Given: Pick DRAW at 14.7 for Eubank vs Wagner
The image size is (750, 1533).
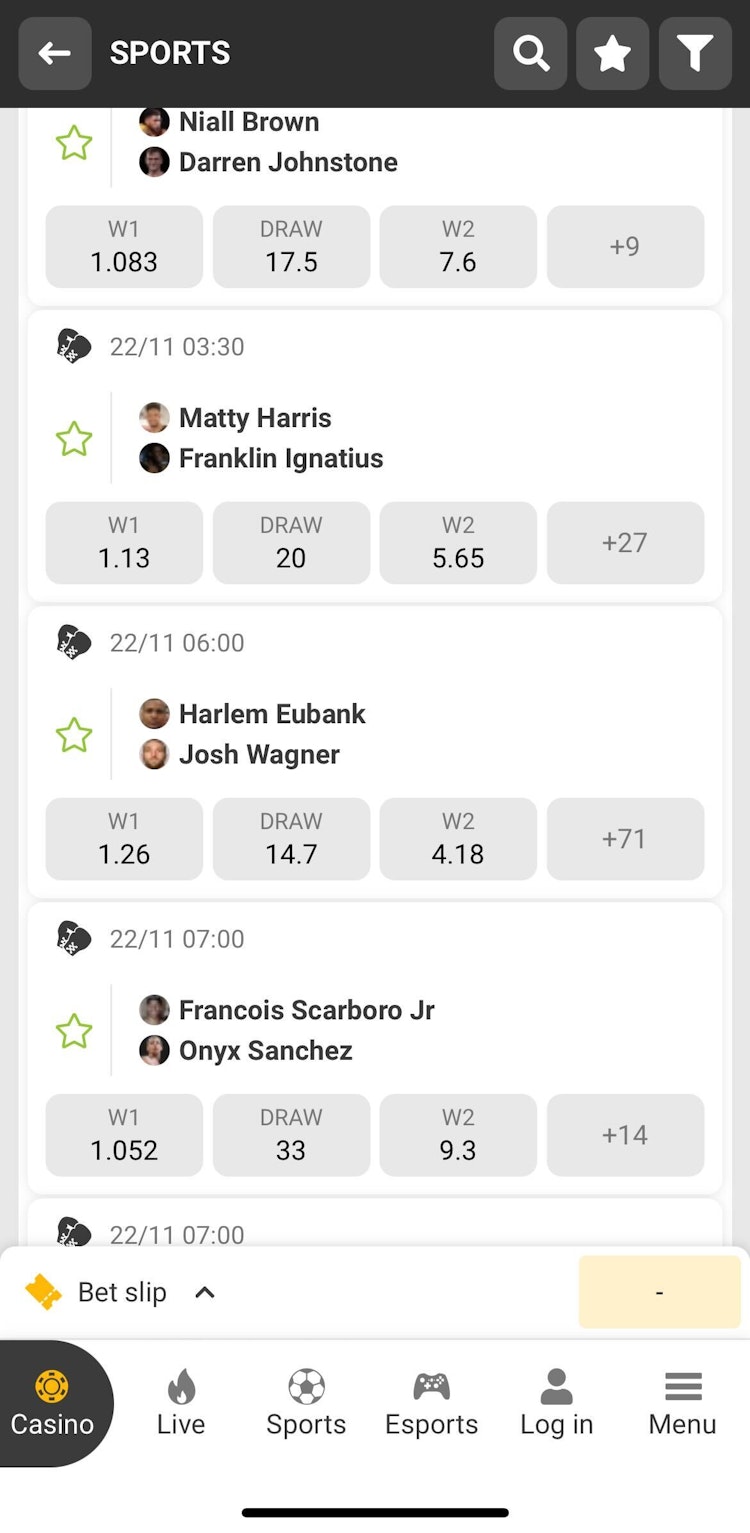Looking at the screenshot, I should tap(291, 839).
